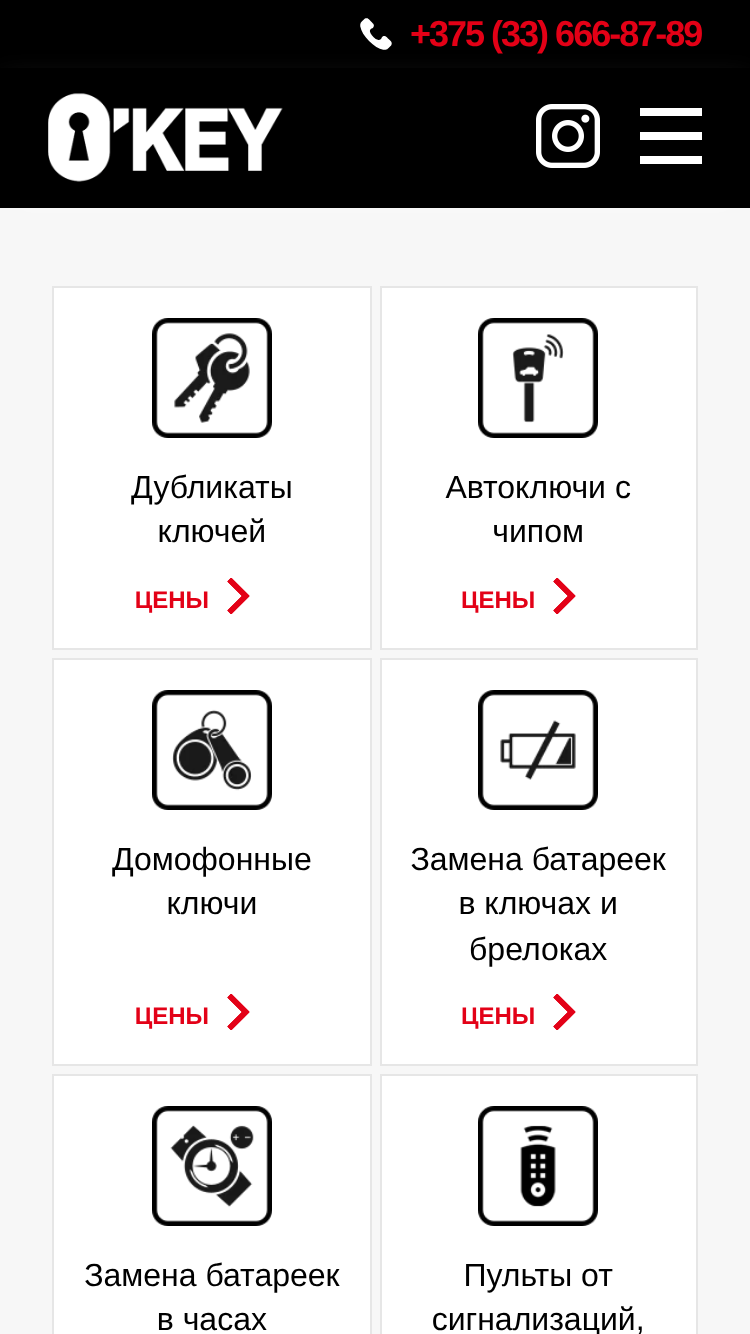Open the Замена батареек в часах card
The image size is (750, 1334).
(x=212, y=1205)
